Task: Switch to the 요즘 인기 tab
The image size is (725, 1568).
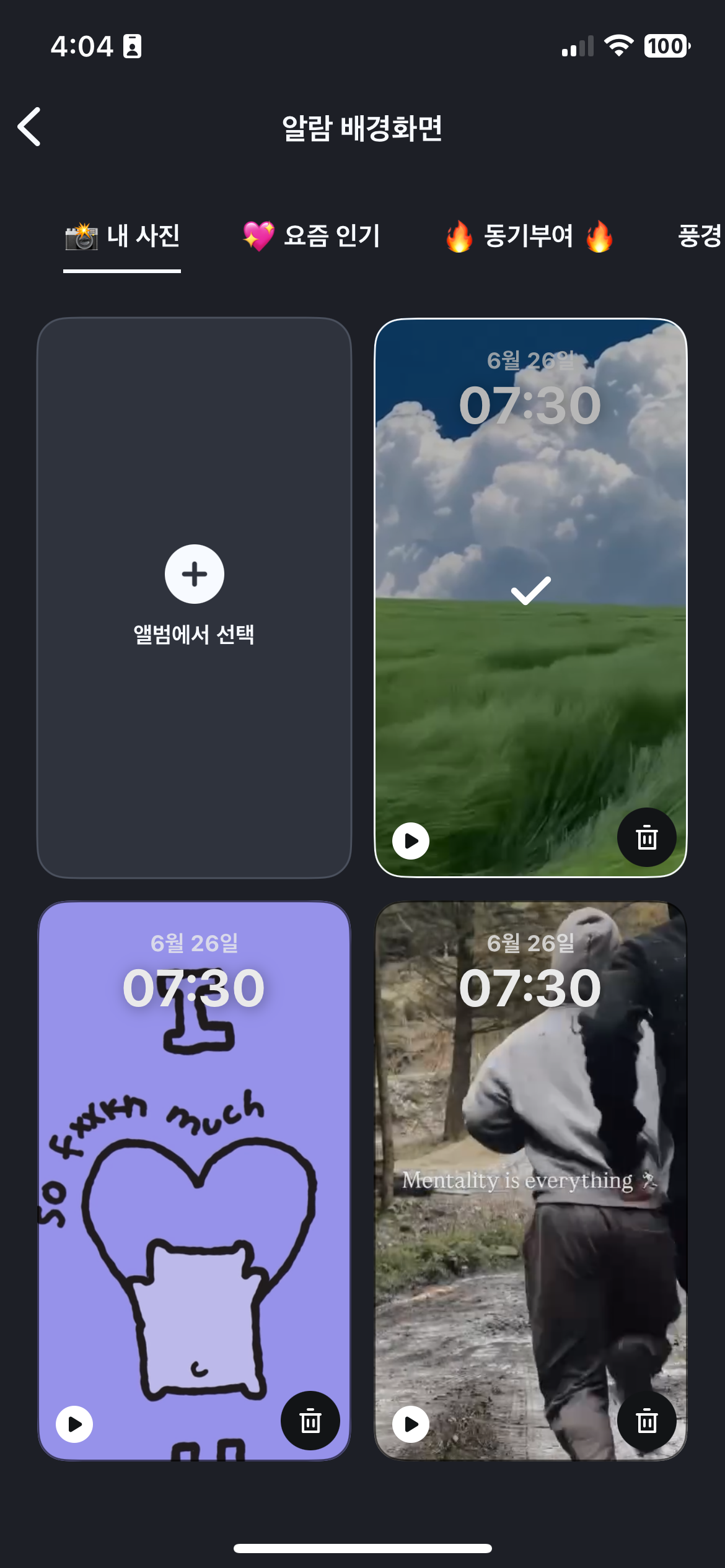Action: (311, 236)
